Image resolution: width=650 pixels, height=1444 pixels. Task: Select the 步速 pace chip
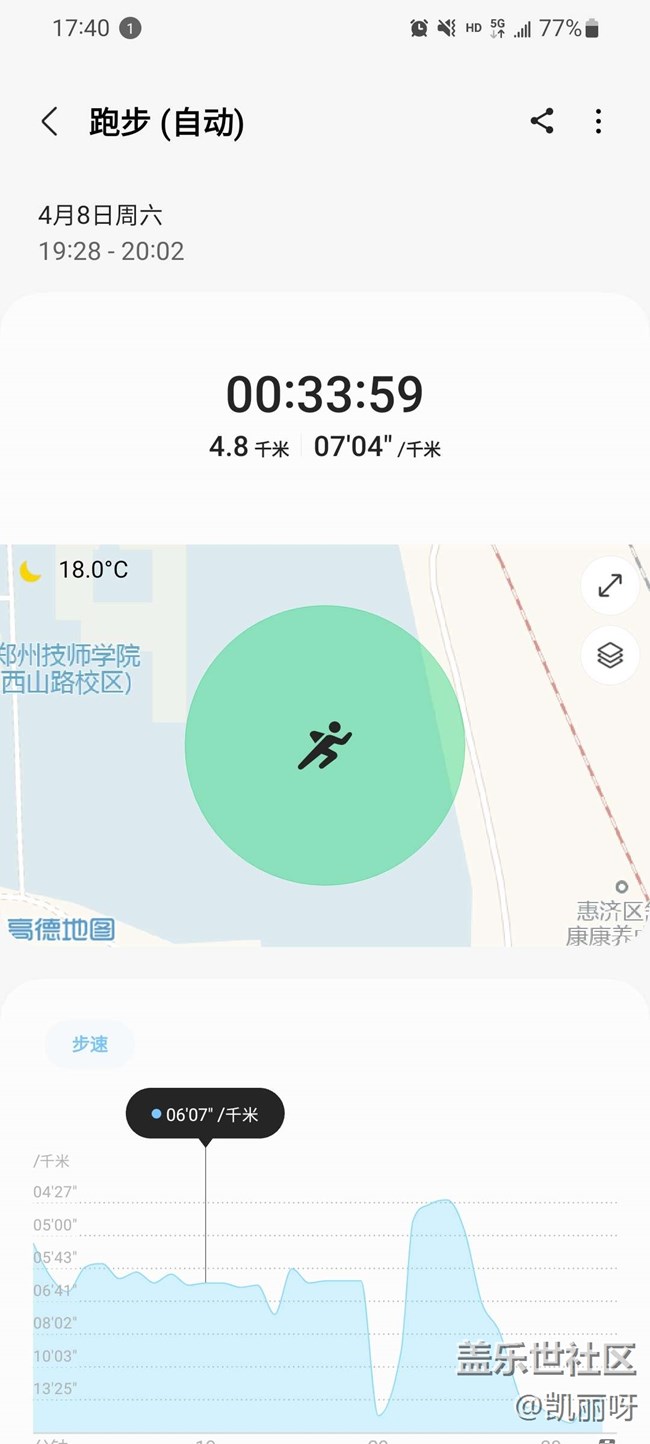tap(89, 1044)
